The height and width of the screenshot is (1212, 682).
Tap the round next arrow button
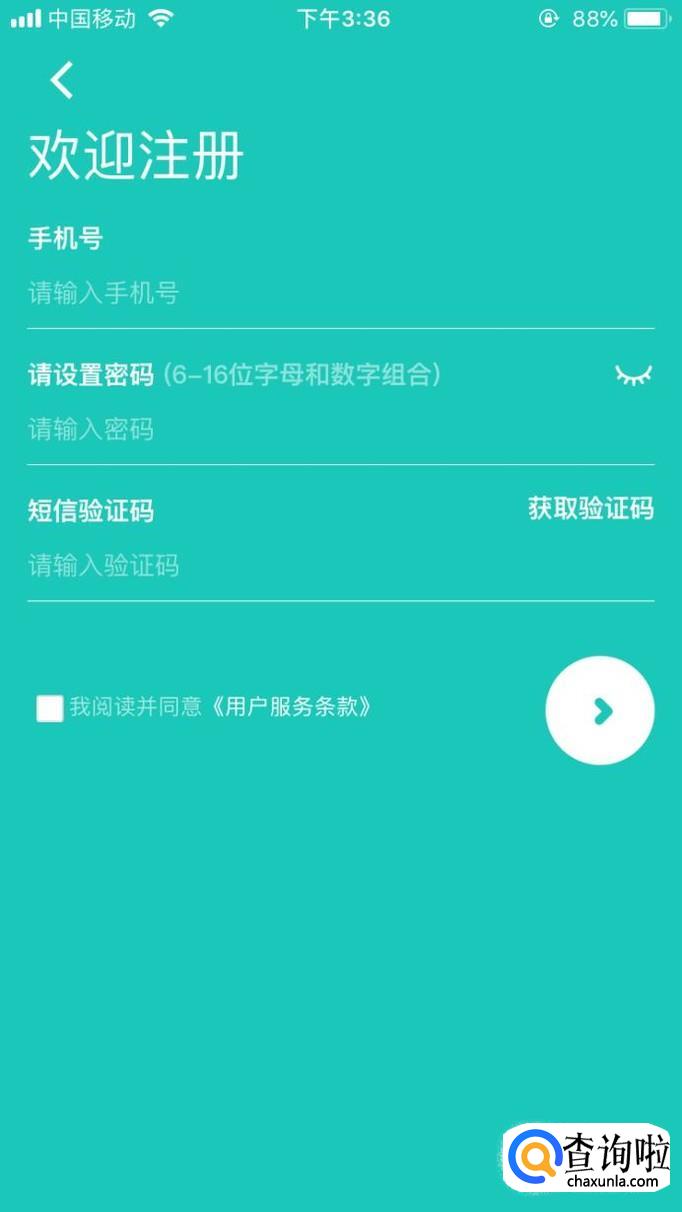tap(599, 710)
